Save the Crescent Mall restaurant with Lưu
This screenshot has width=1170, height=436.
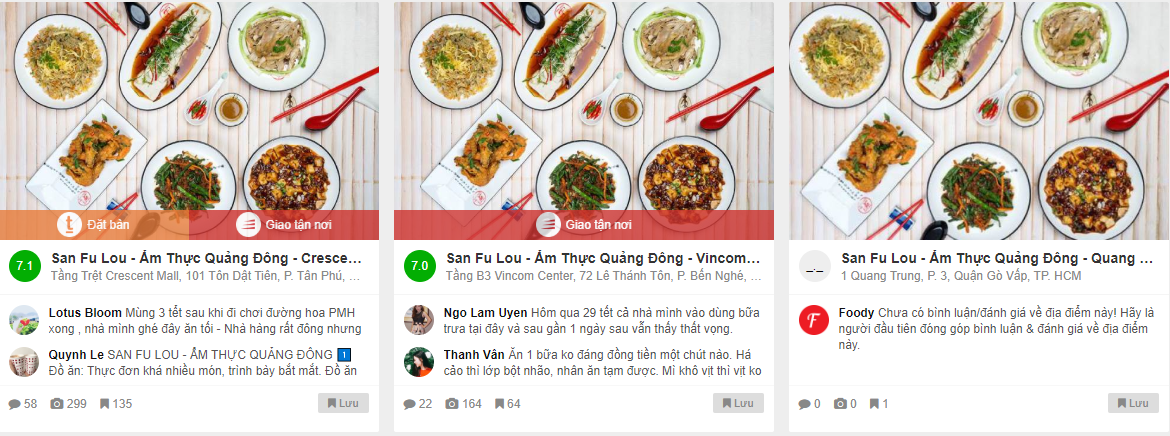coord(343,403)
